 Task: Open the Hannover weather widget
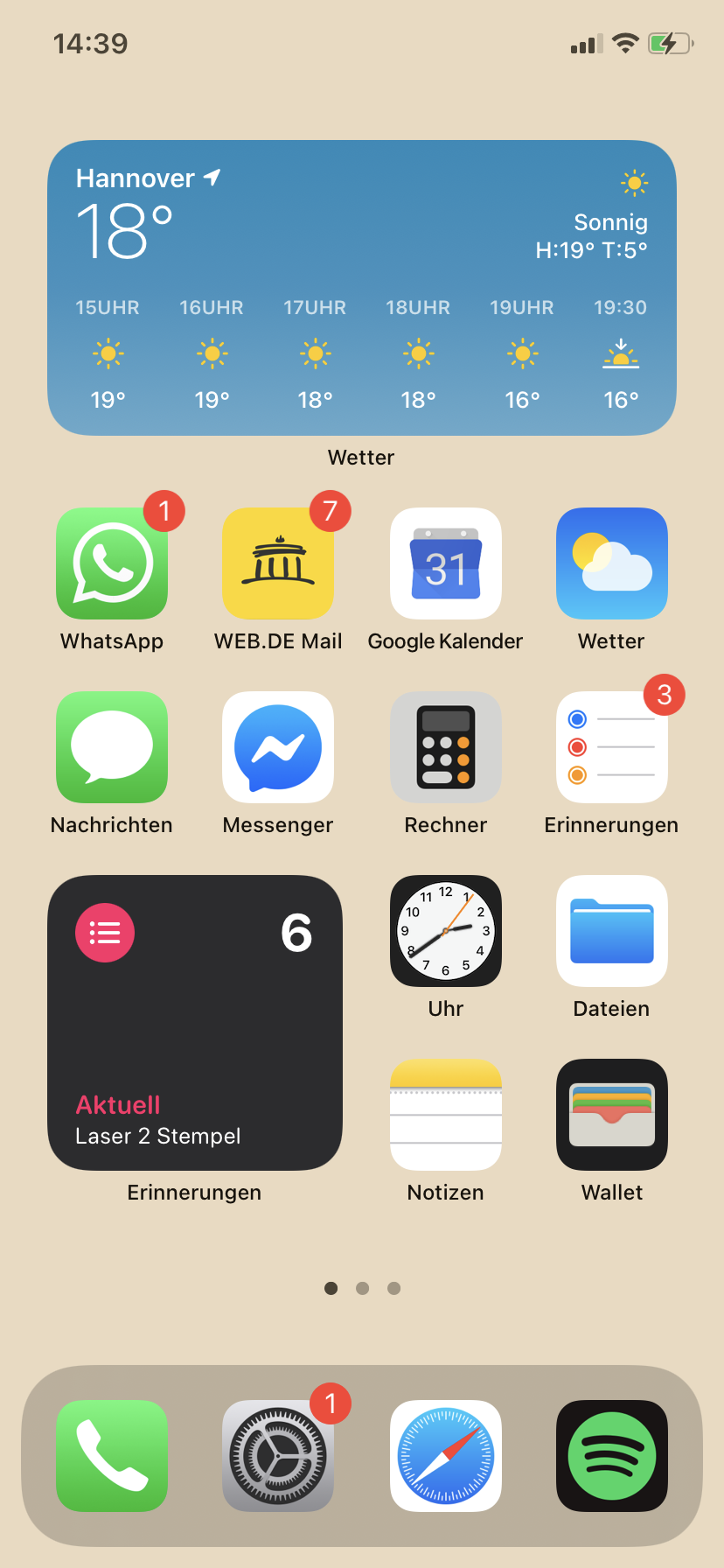[361, 287]
